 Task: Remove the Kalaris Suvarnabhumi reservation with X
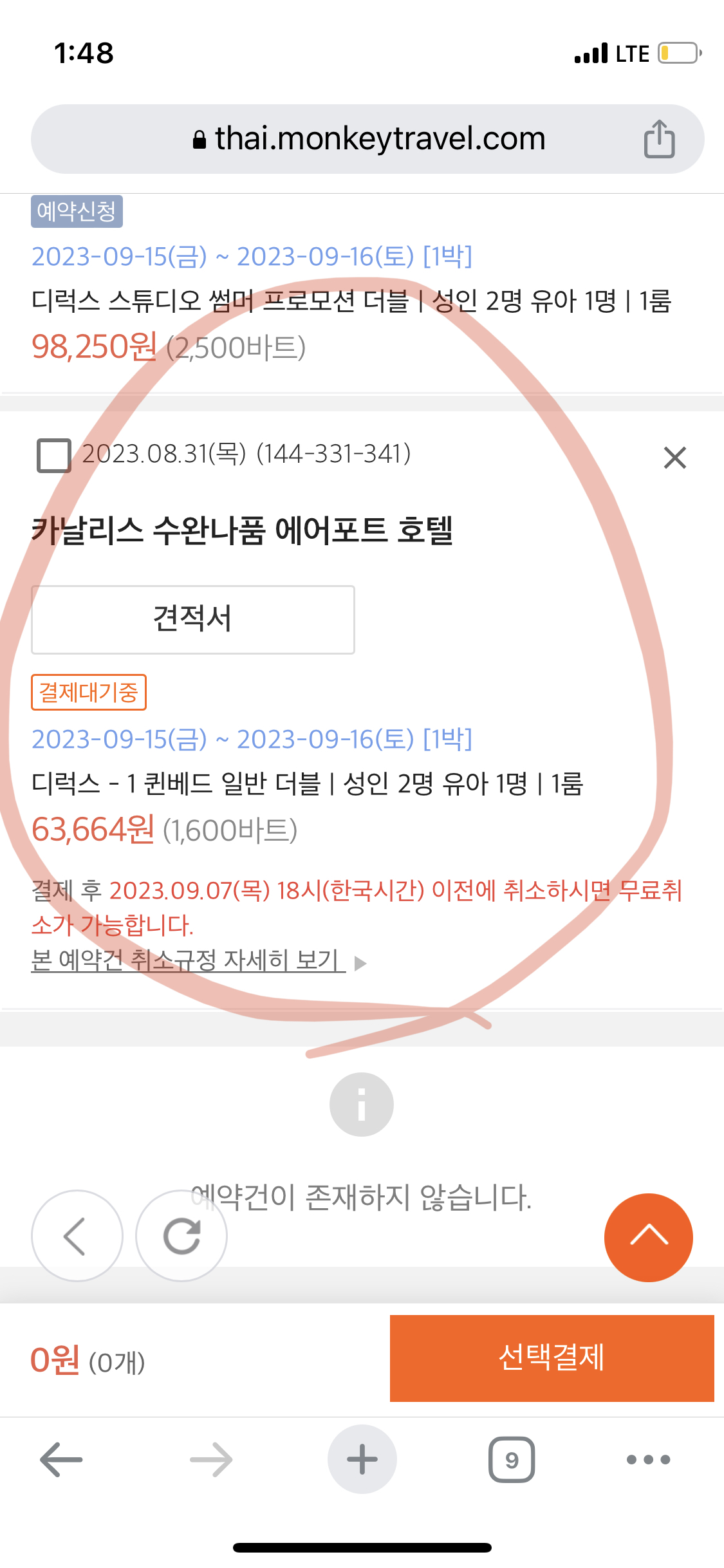coord(674,458)
